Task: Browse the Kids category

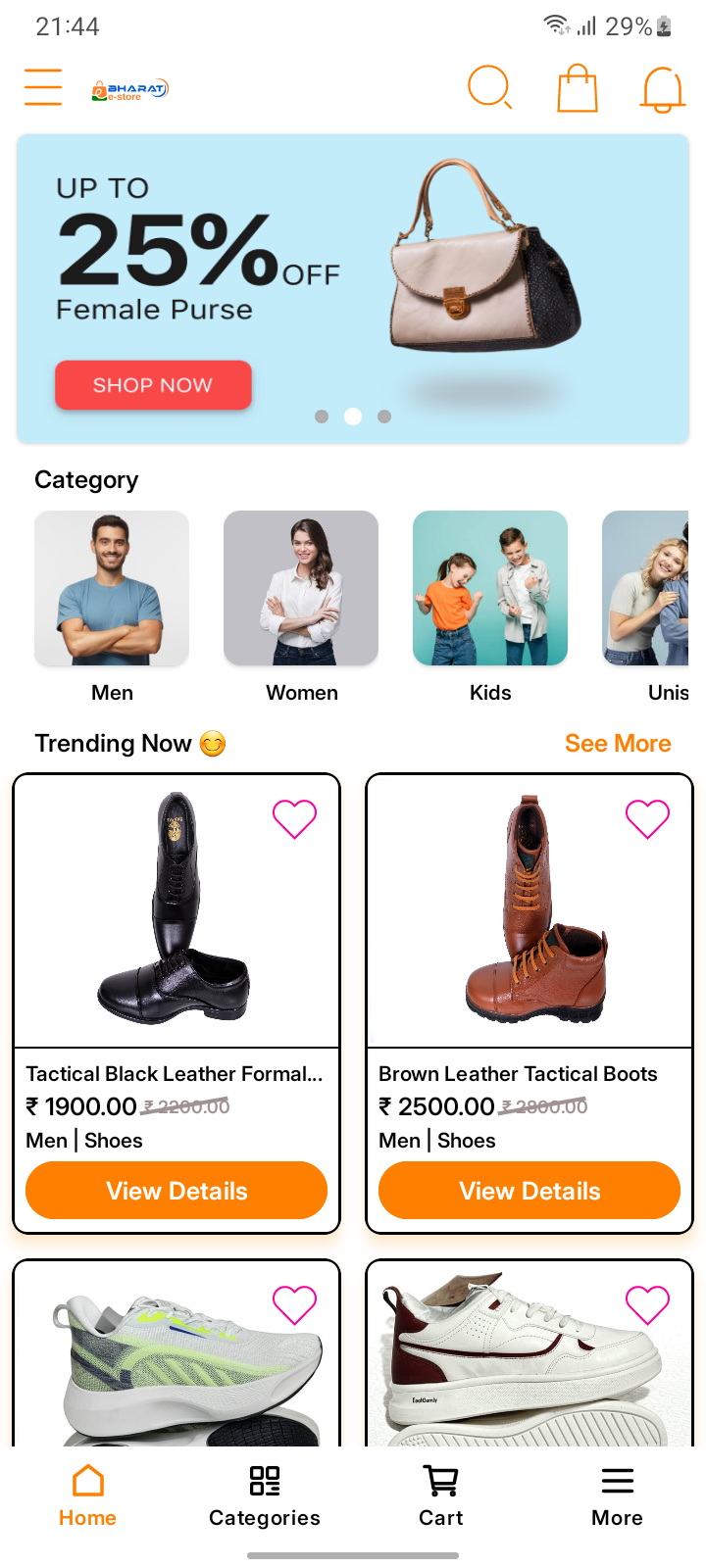Action: [x=490, y=589]
